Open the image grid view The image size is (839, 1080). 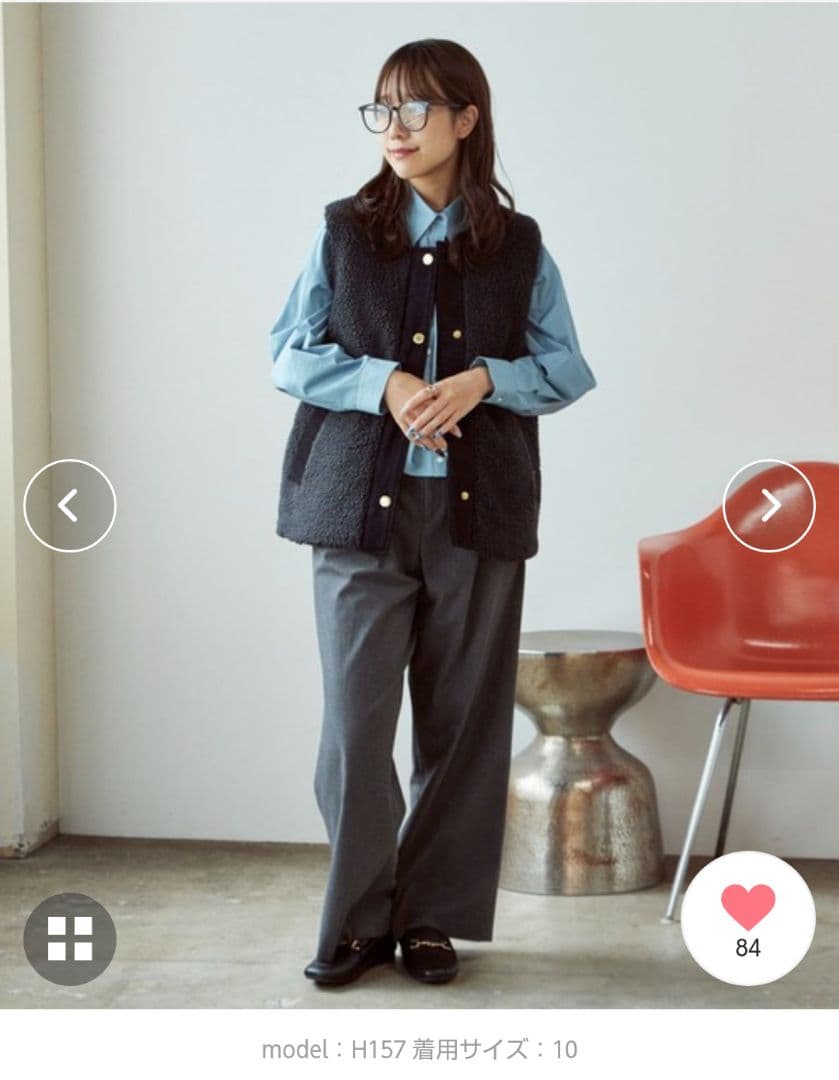point(70,939)
